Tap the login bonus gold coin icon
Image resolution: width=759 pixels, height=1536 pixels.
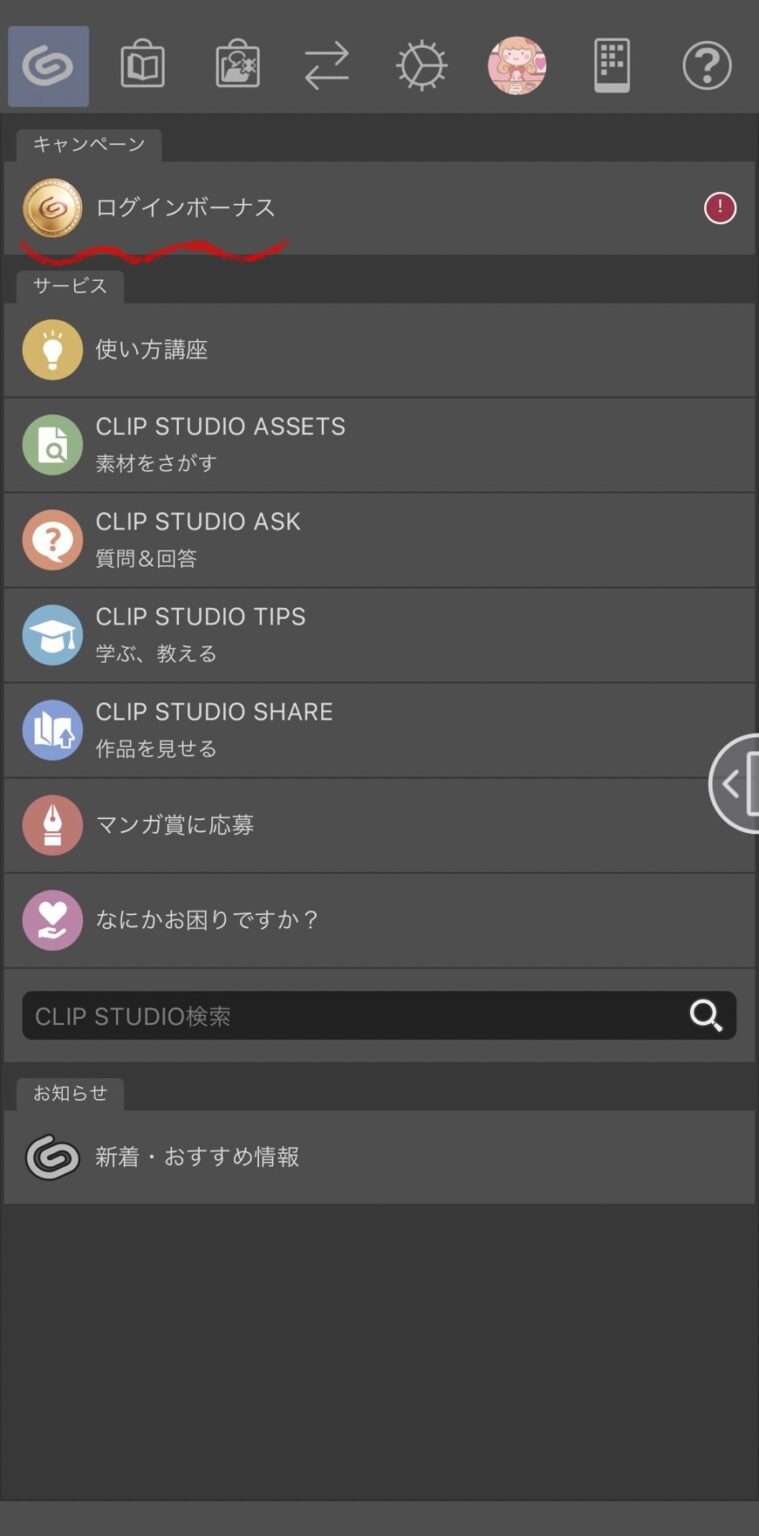click(52, 207)
